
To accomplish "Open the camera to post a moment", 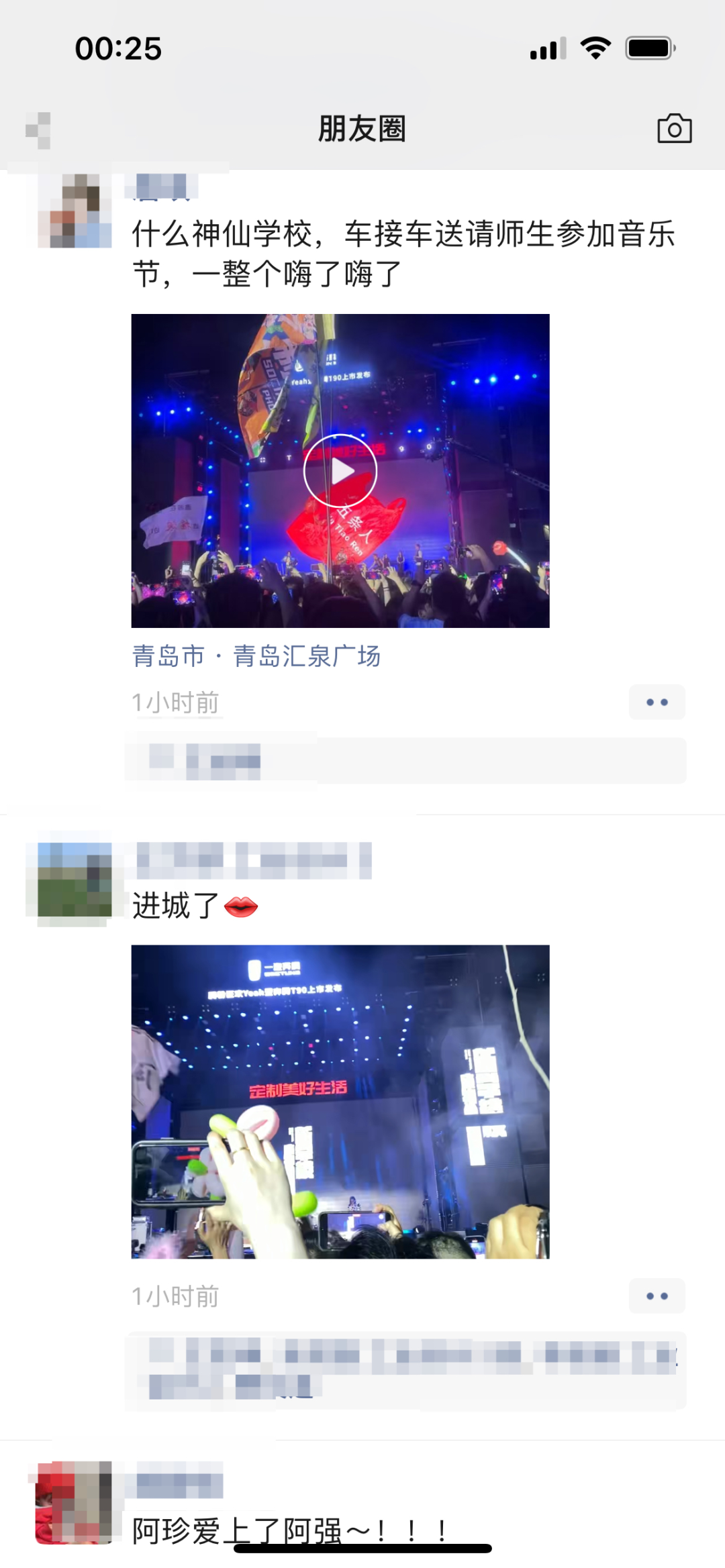I will click(674, 129).
